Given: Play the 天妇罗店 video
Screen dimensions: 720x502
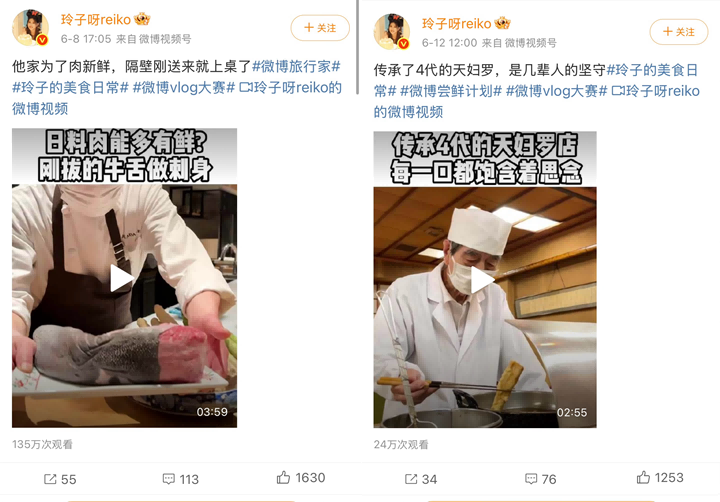Looking at the screenshot, I should [x=483, y=281].
